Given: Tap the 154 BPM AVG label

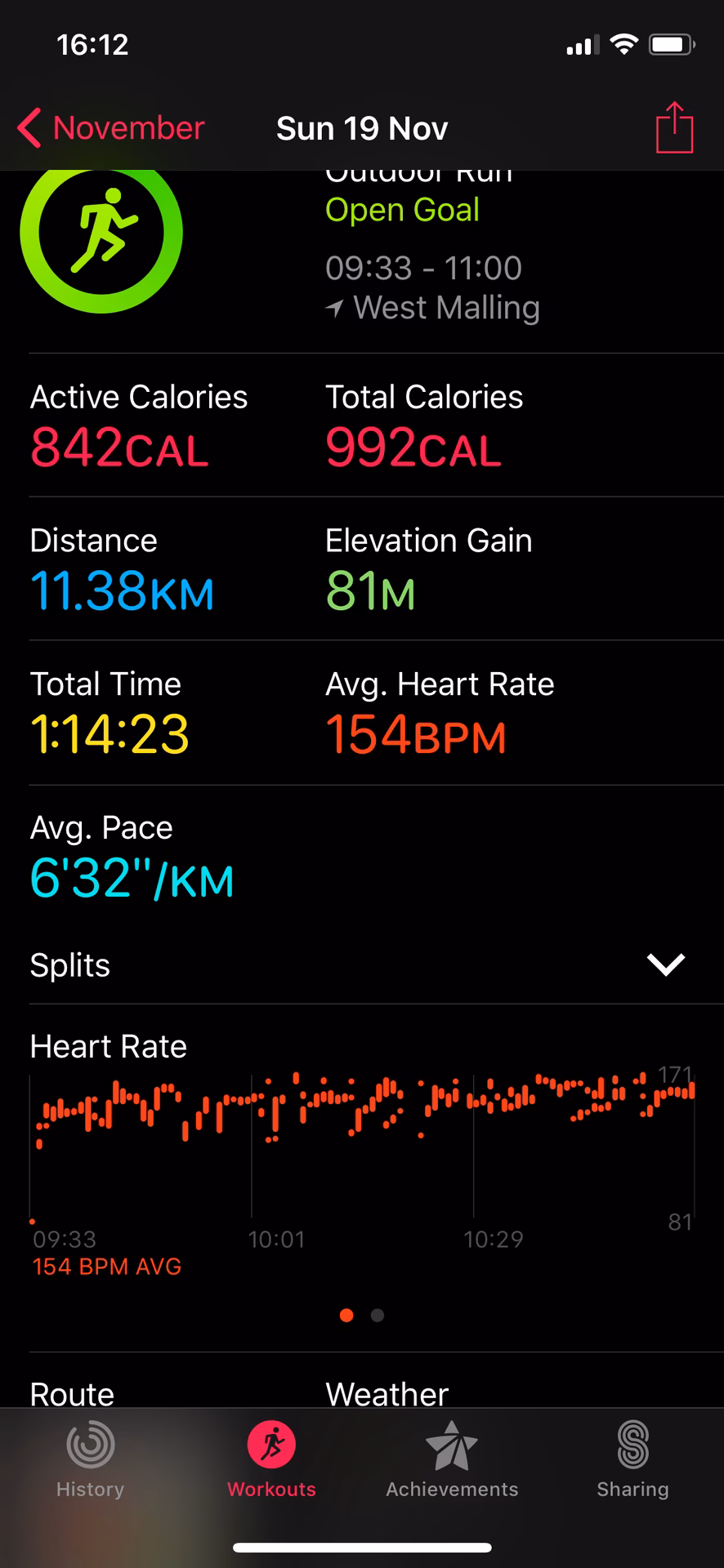Looking at the screenshot, I should pos(106,1266).
